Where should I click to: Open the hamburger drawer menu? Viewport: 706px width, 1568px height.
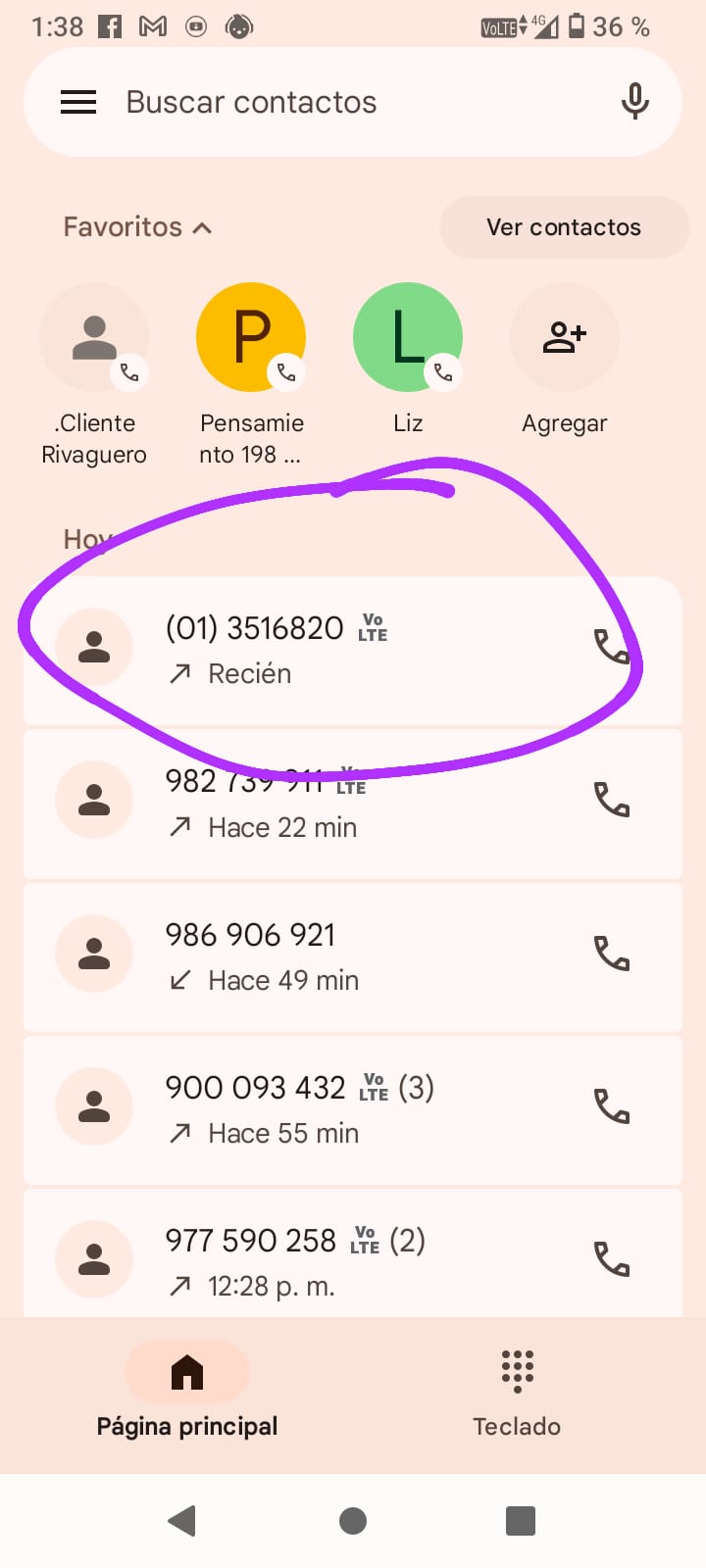point(78,102)
